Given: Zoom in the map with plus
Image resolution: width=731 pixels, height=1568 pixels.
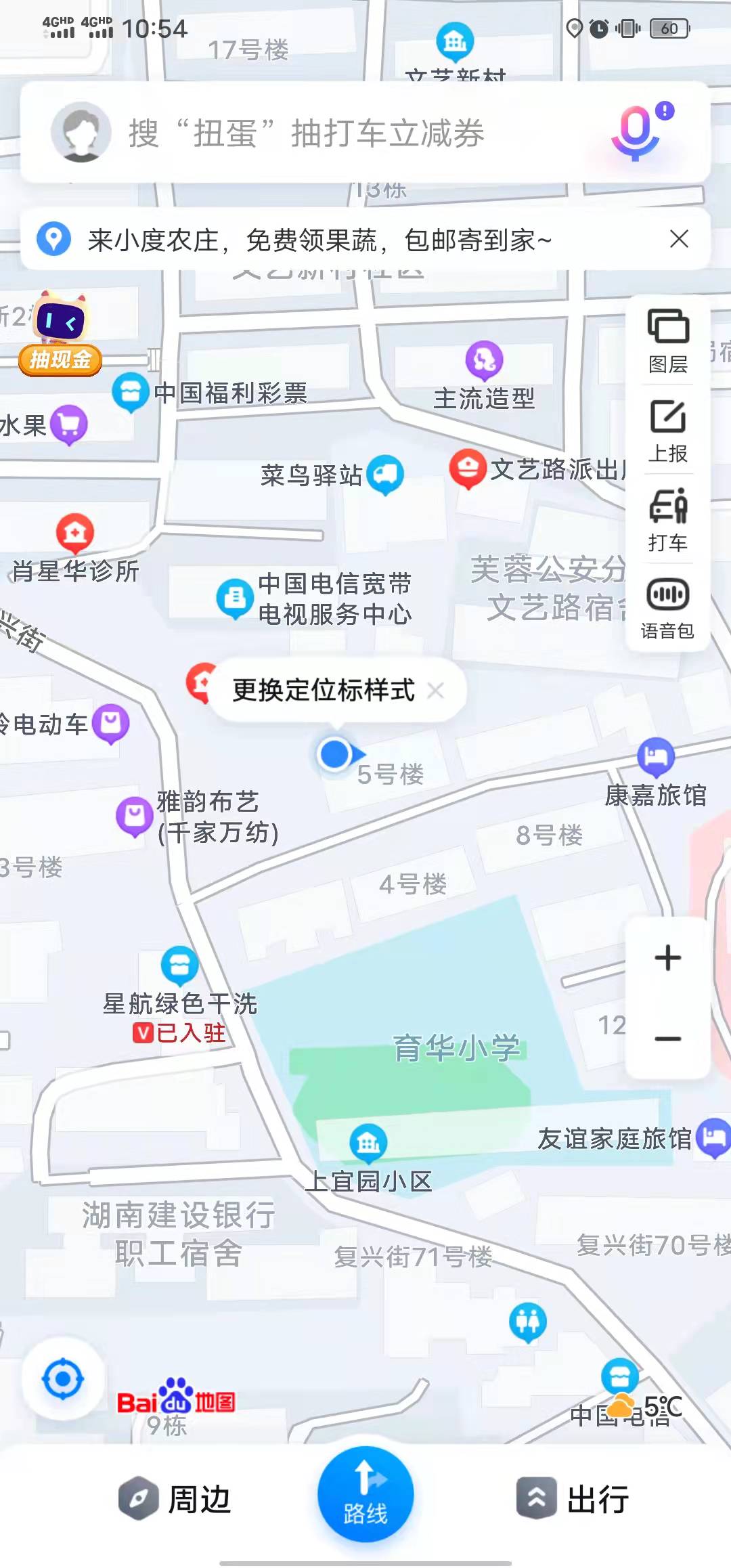Looking at the screenshot, I should pyautogui.click(x=668, y=957).
